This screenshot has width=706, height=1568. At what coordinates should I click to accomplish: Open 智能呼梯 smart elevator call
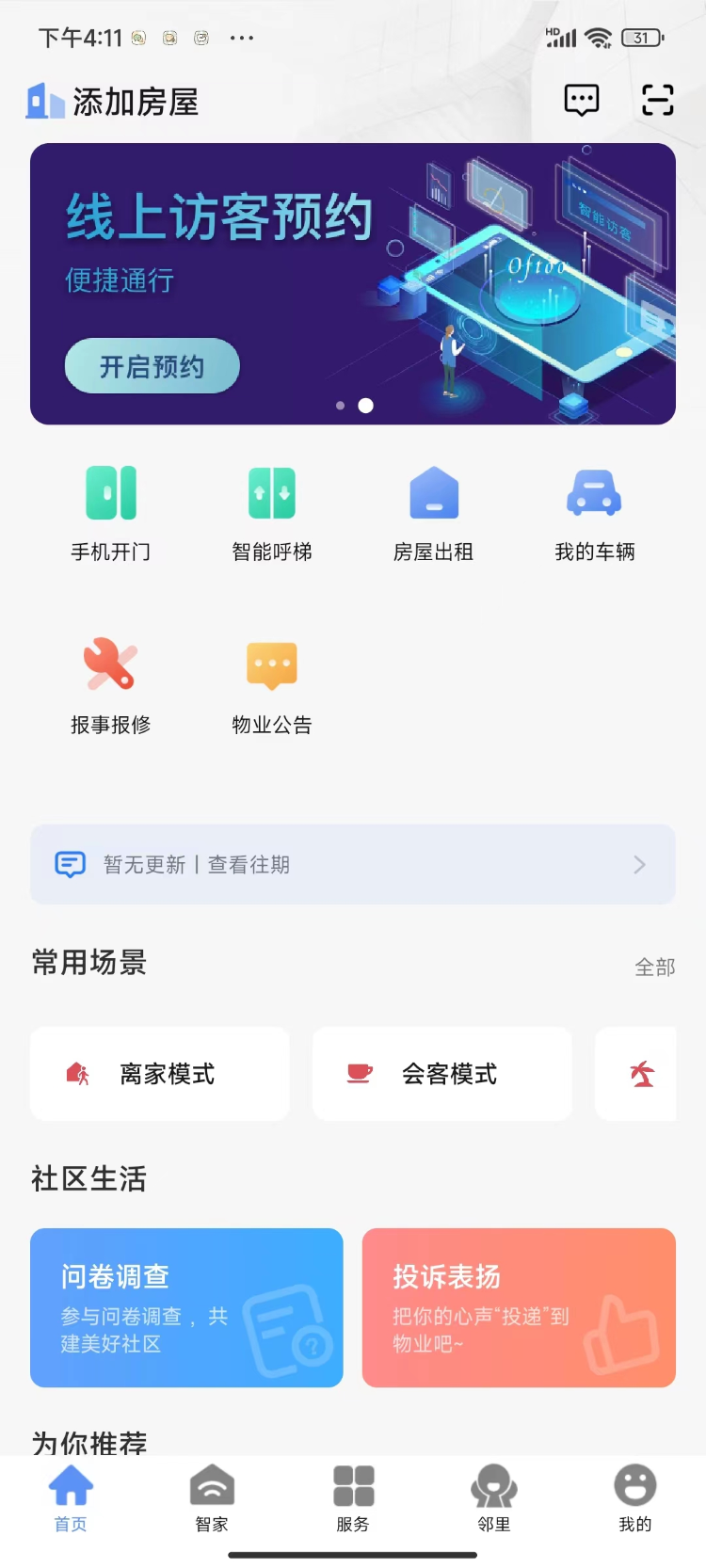pos(272,514)
